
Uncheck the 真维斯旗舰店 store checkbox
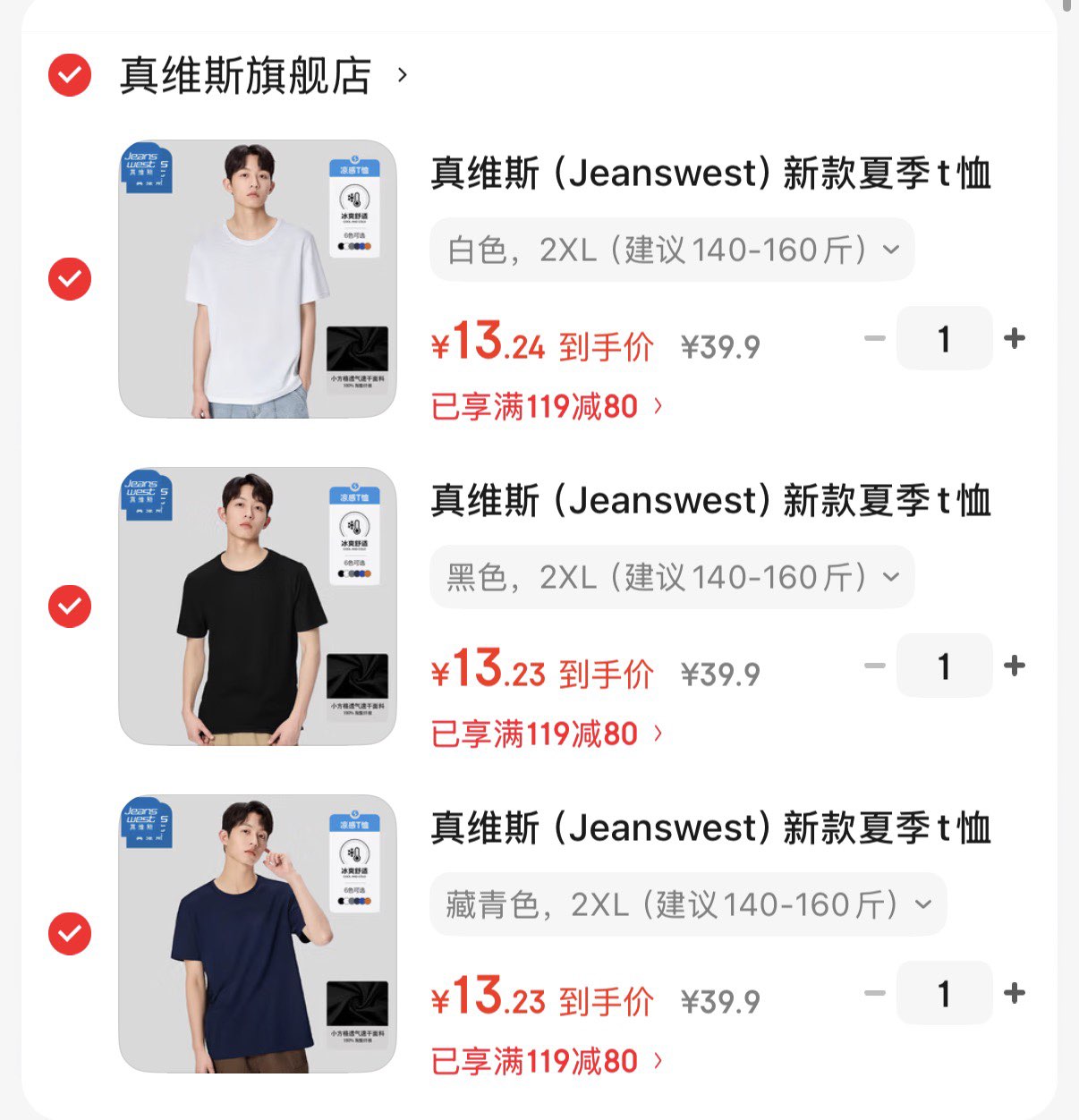70,74
